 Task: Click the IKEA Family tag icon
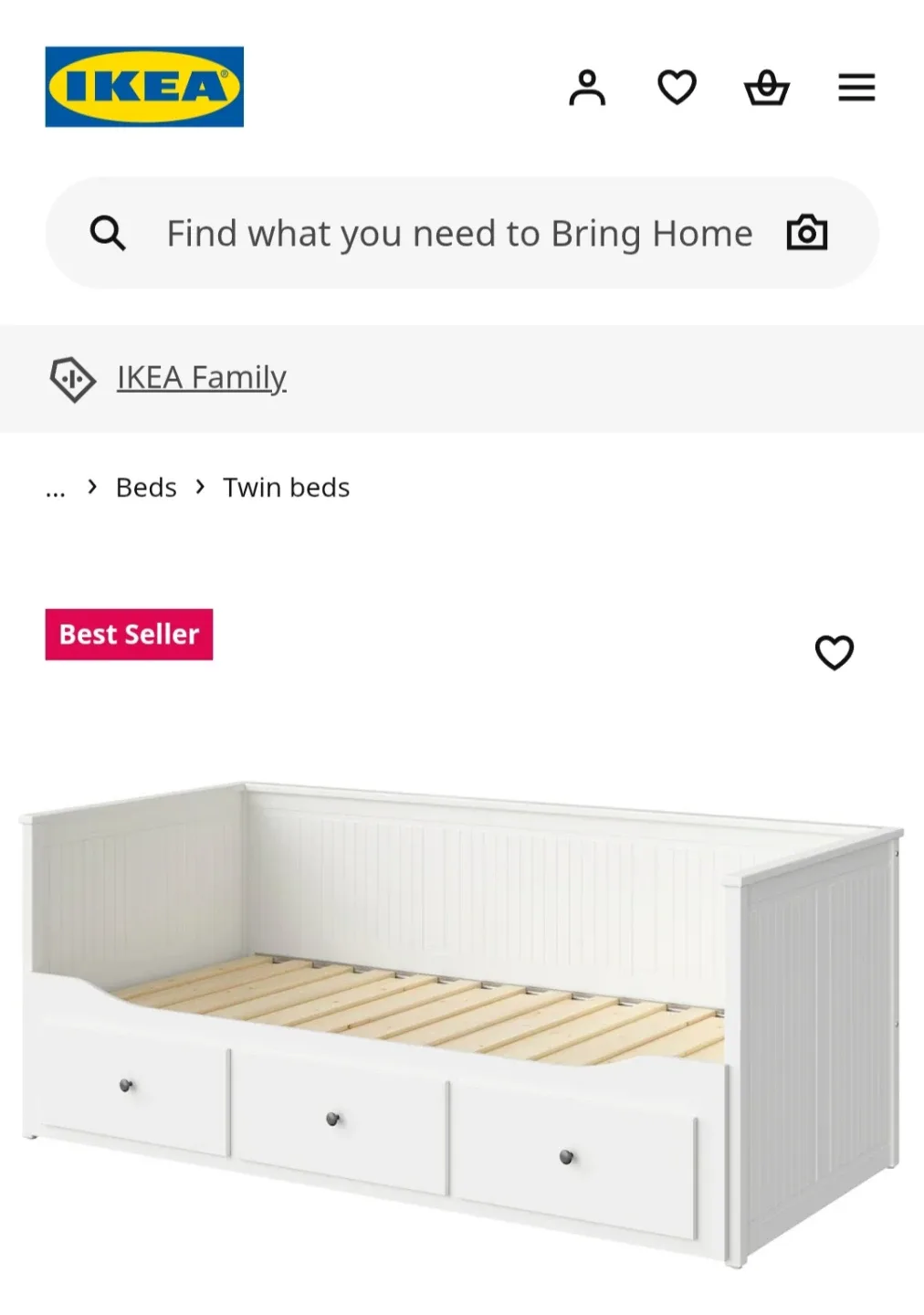[73, 378]
